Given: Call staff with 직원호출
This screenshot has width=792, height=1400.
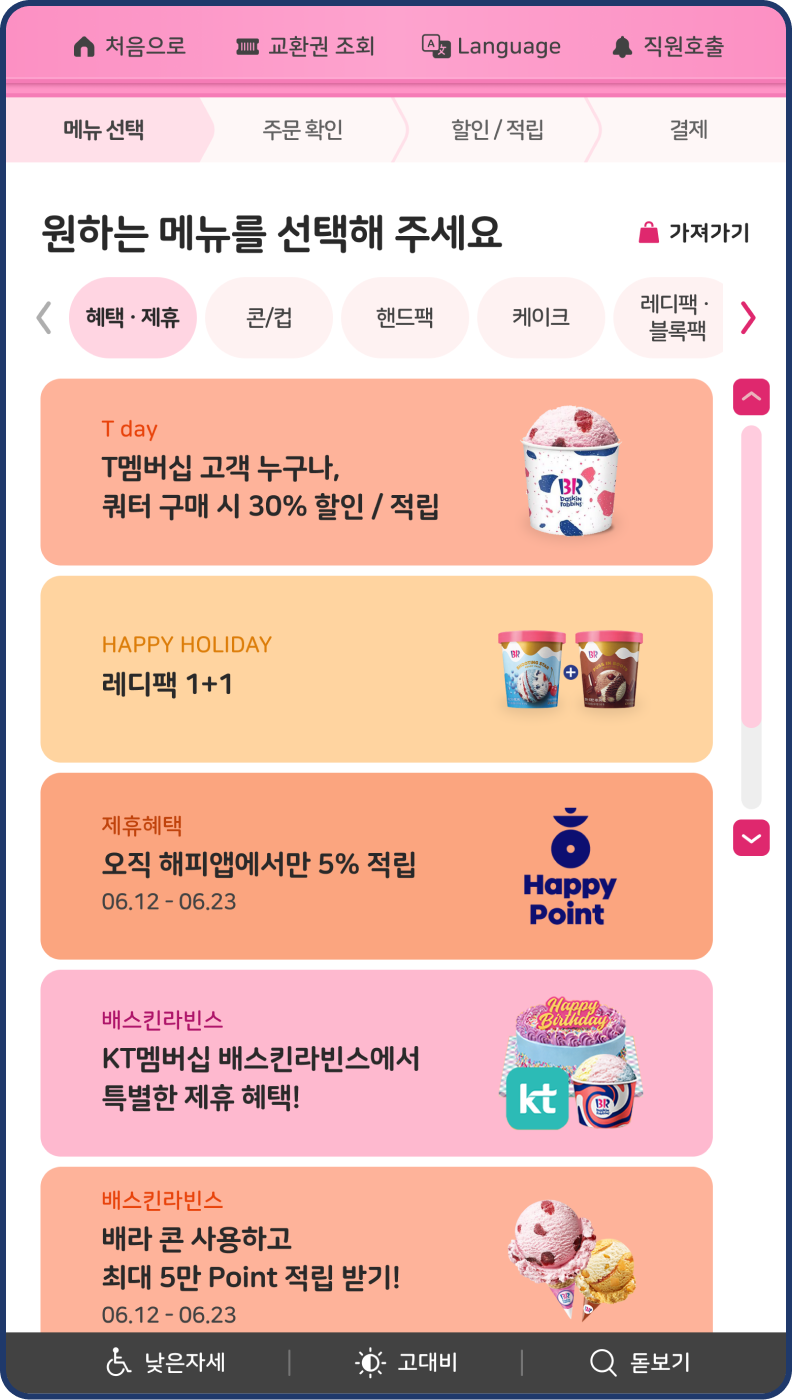Looking at the screenshot, I should 668,47.
